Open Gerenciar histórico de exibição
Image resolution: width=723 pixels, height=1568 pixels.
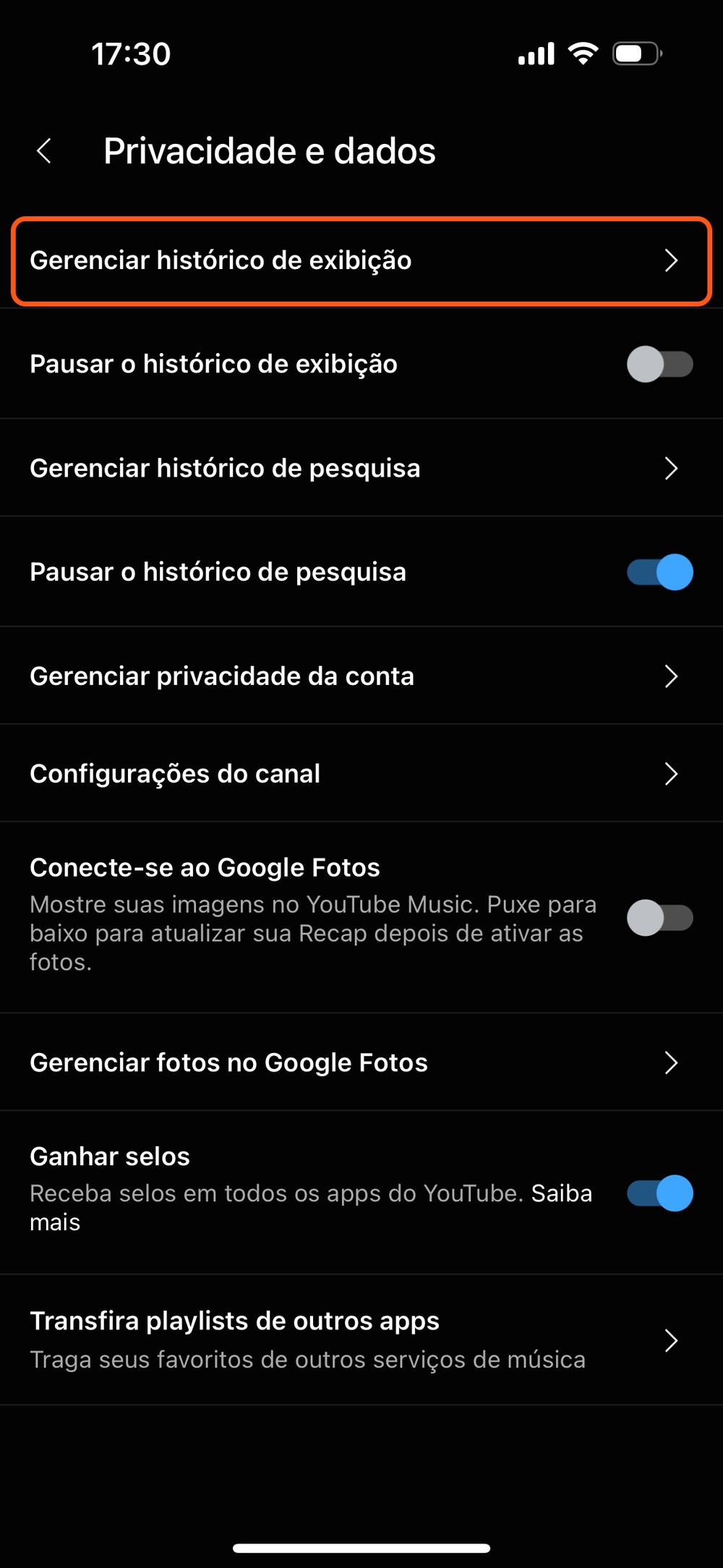click(x=361, y=261)
